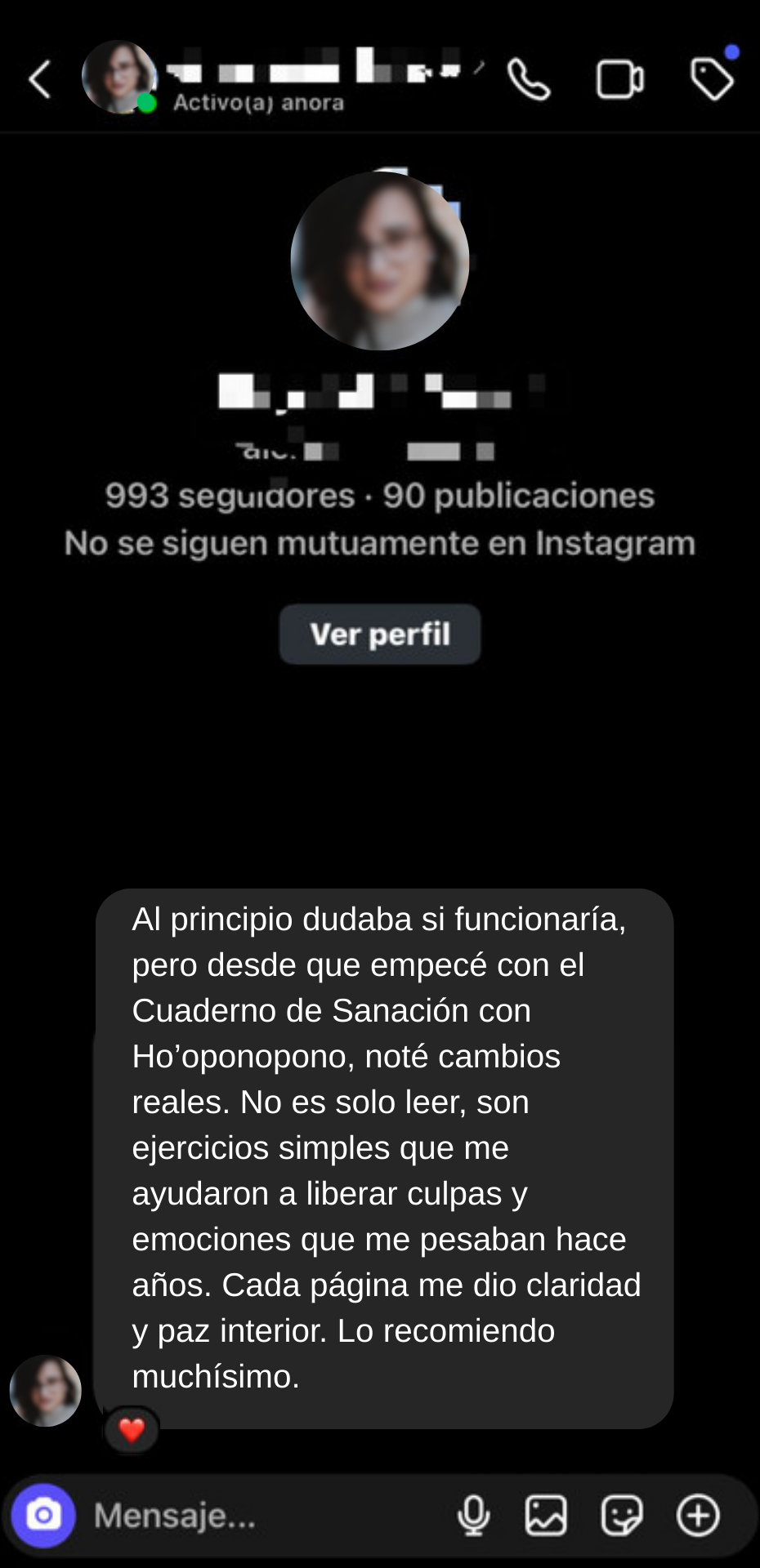Open the large profile photo
This screenshot has height=1568, width=760.
point(380,261)
